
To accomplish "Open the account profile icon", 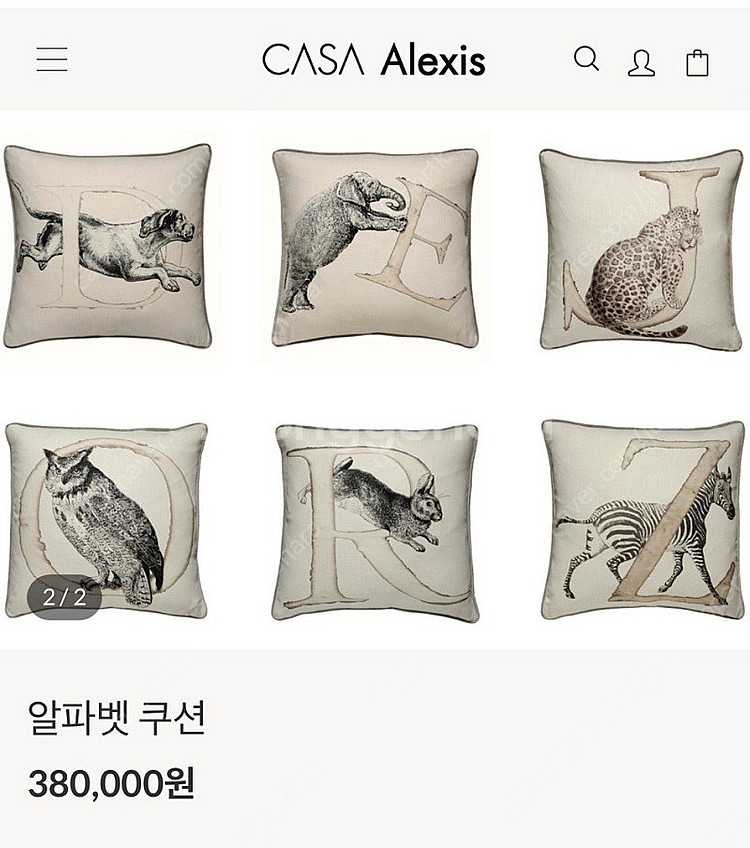I will point(641,63).
